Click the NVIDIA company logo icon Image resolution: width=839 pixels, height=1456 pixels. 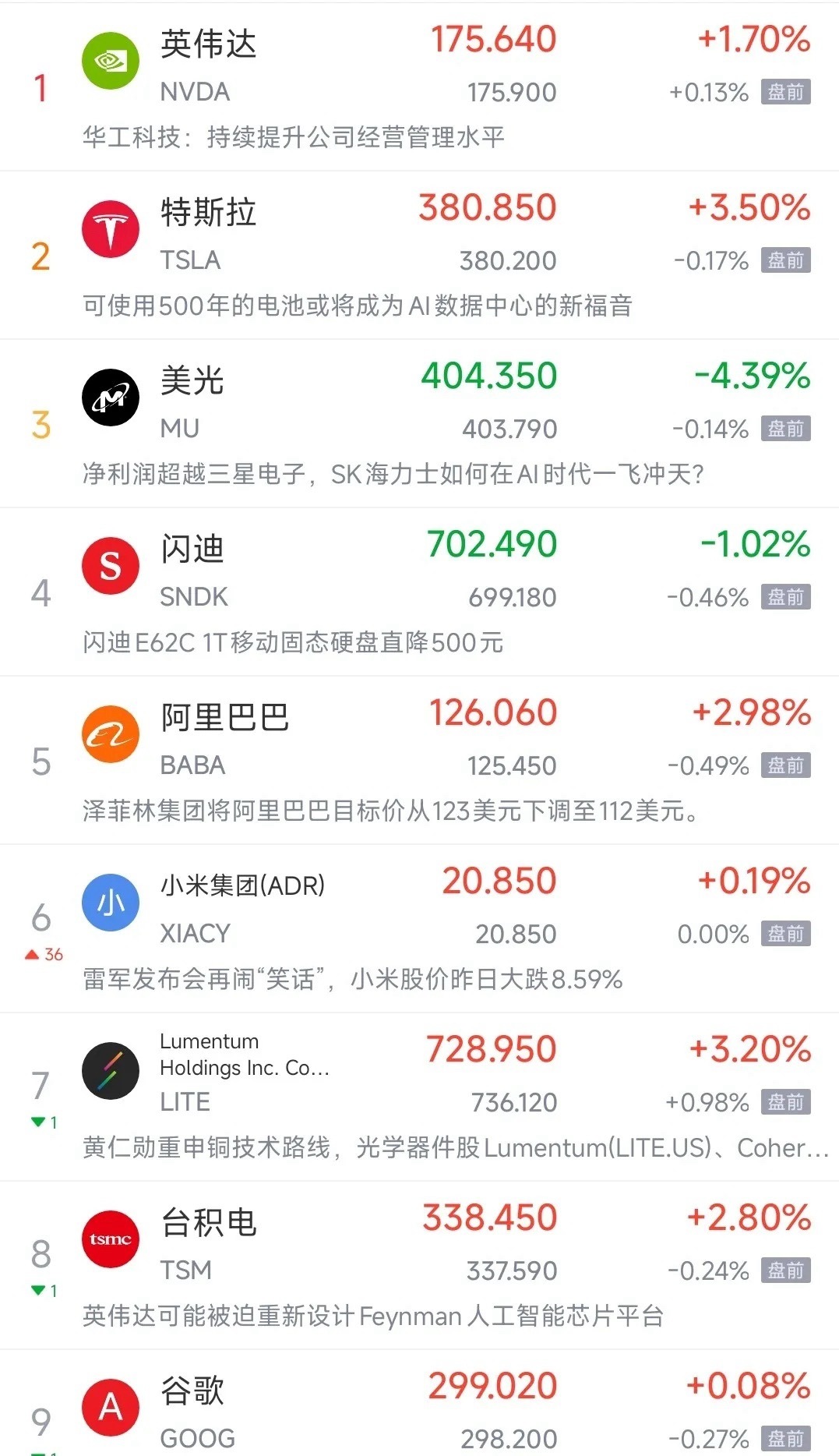coord(110,57)
